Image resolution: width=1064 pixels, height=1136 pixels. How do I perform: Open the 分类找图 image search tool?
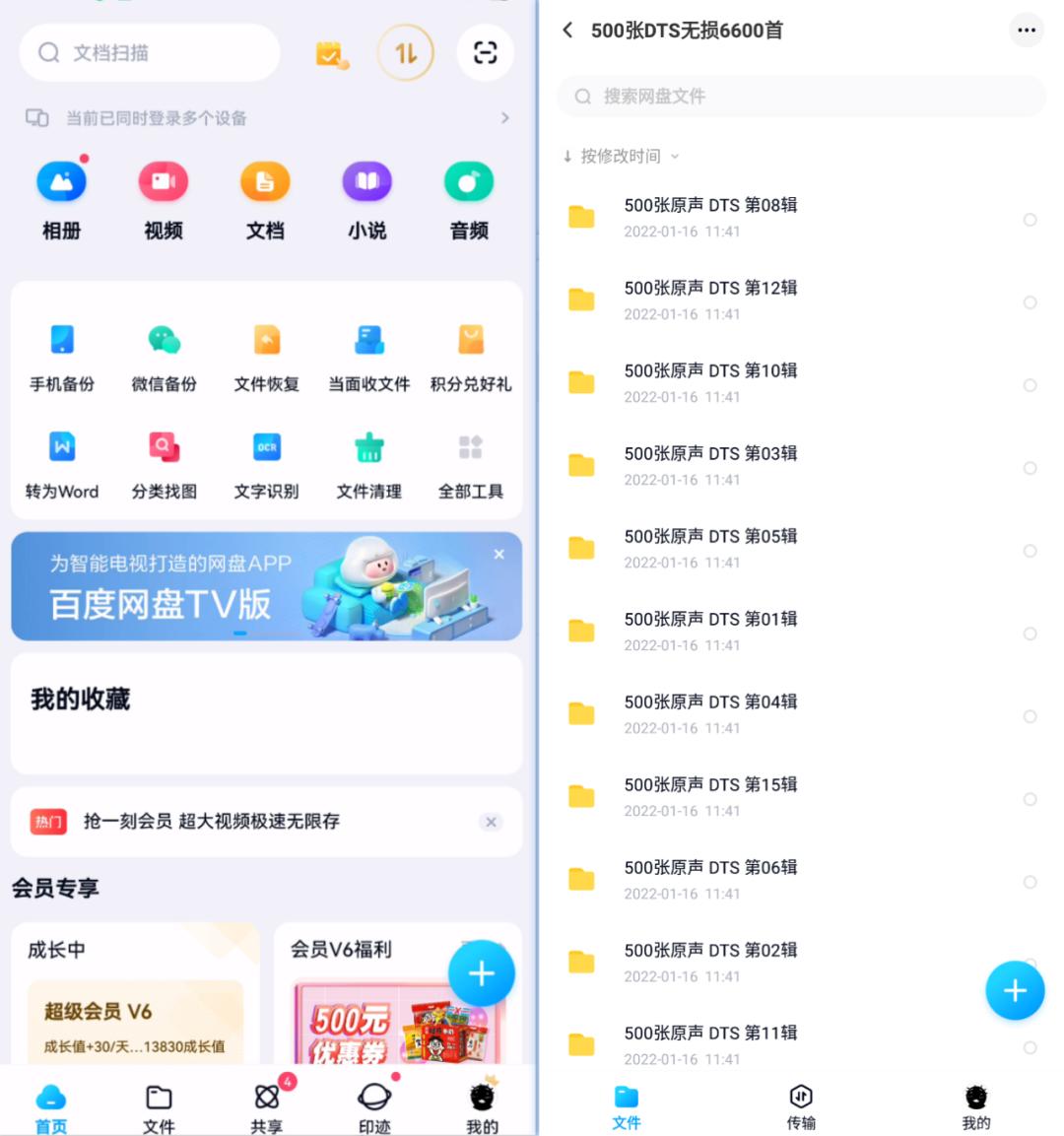point(163,463)
